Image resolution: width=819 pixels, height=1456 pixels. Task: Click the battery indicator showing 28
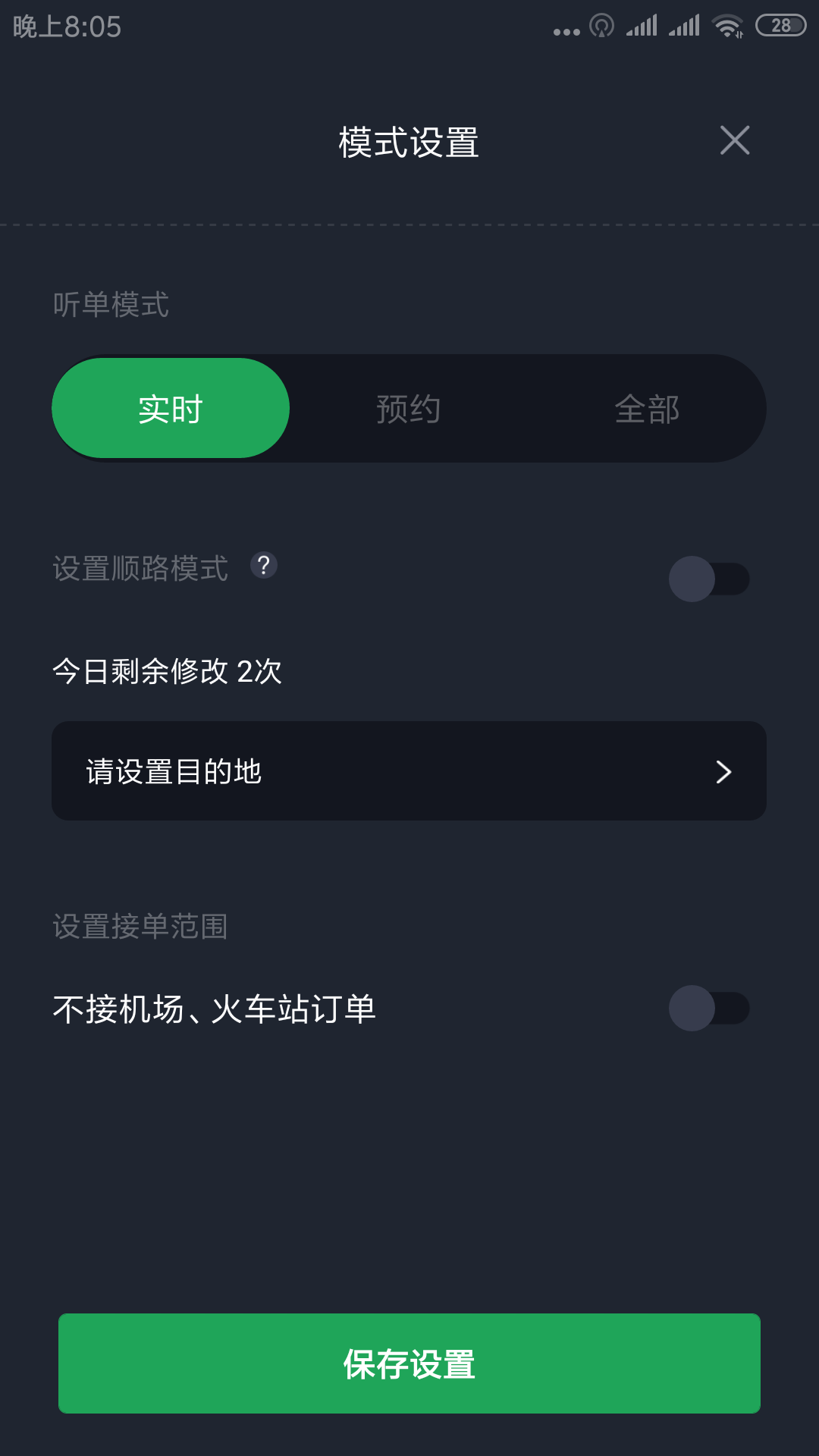click(x=778, y=25)
